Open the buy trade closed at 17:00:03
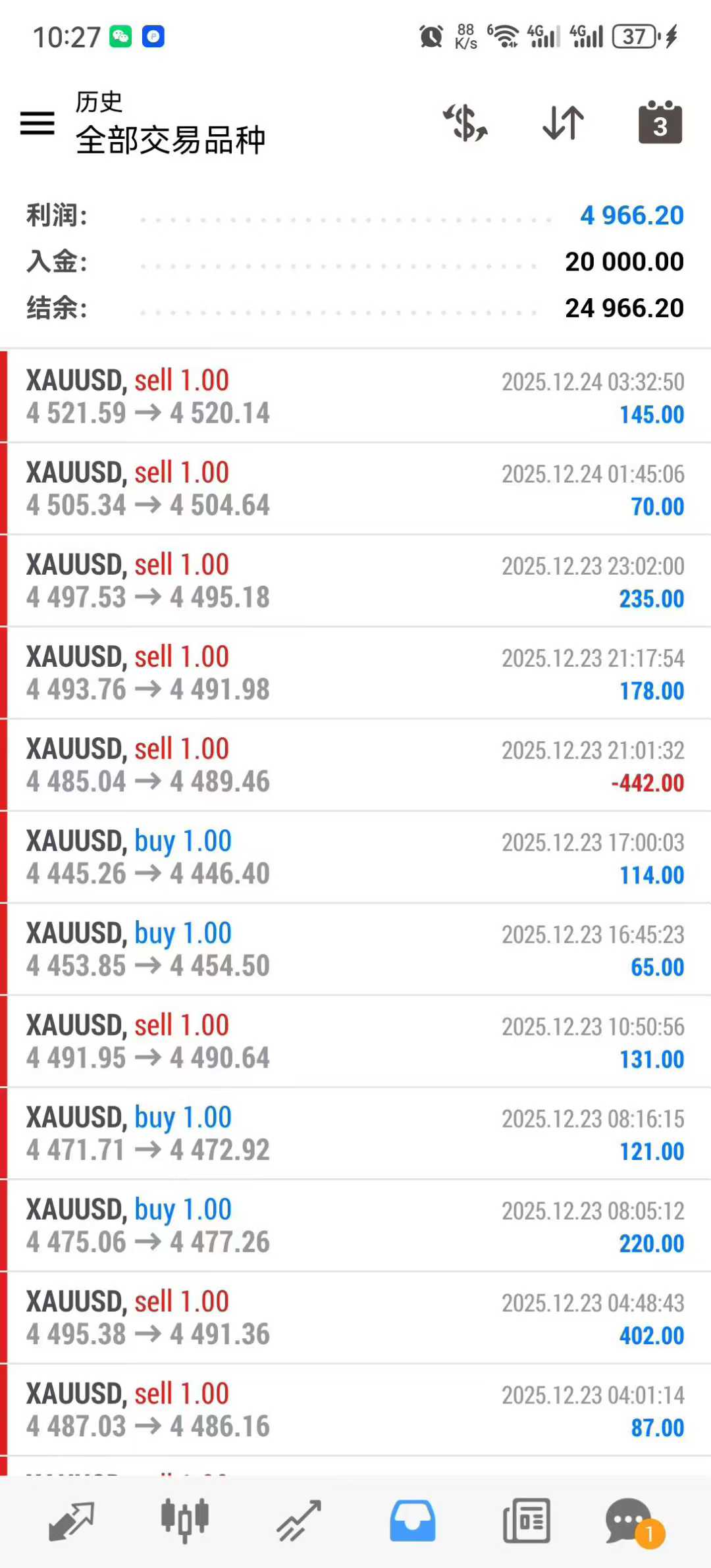The width and height of the screenshot is (711, 1568). tap(355, 858)
